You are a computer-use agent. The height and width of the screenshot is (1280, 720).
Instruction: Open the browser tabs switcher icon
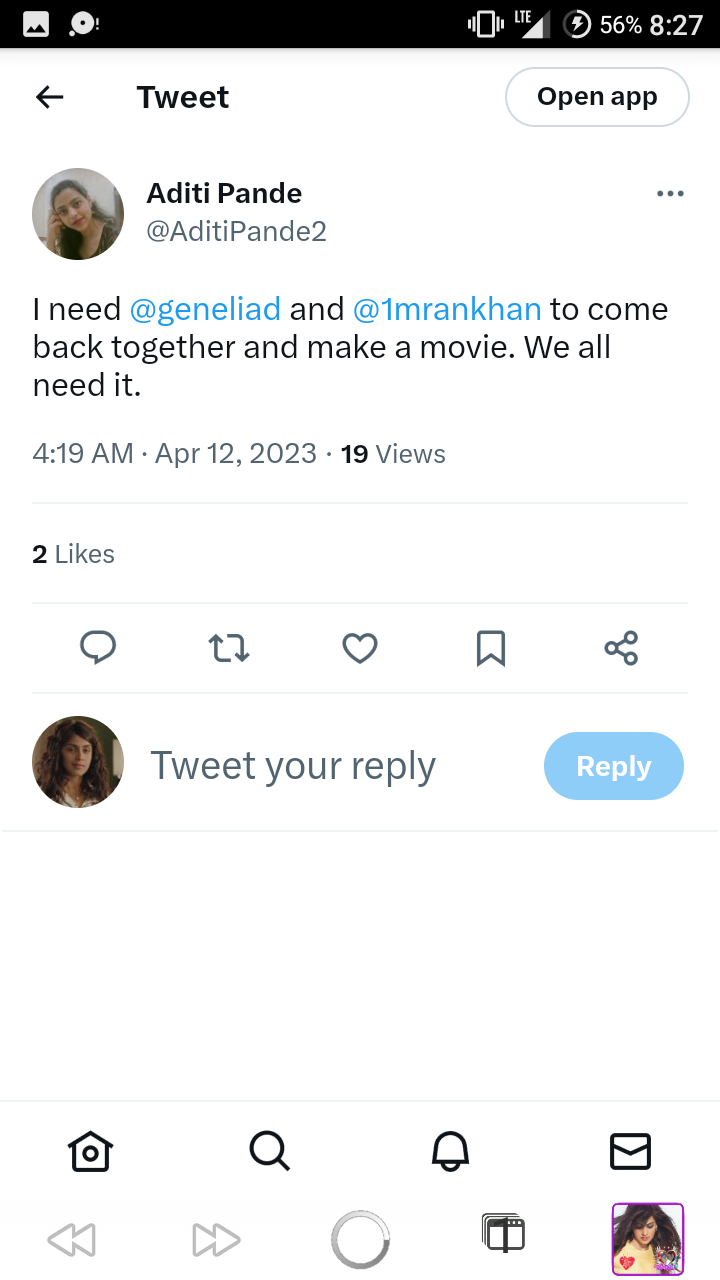pos(503,1233)
